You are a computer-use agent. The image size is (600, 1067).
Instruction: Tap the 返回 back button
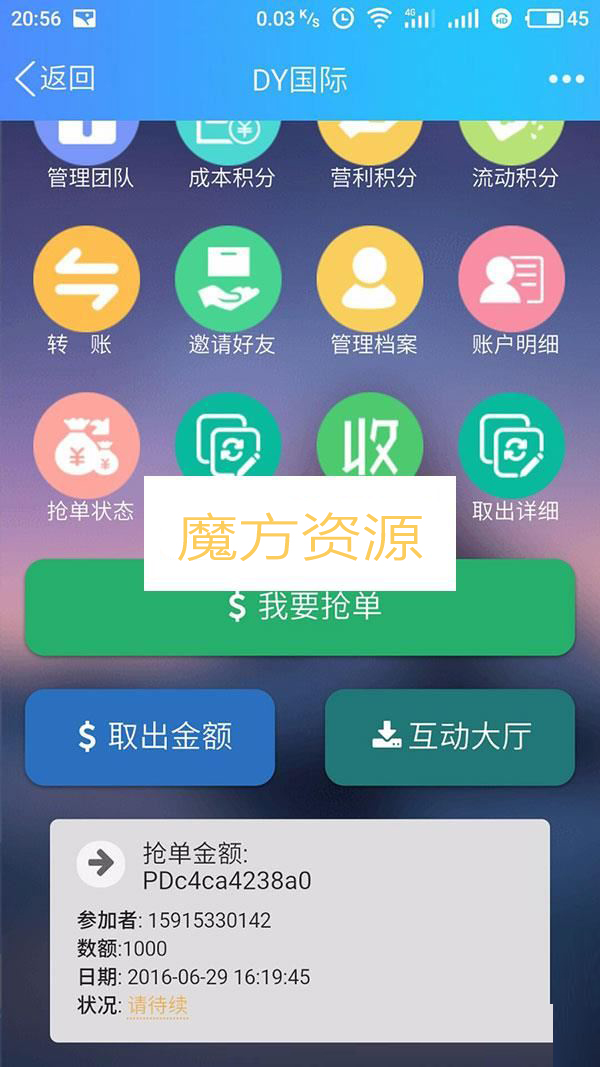tap(56, 79)
